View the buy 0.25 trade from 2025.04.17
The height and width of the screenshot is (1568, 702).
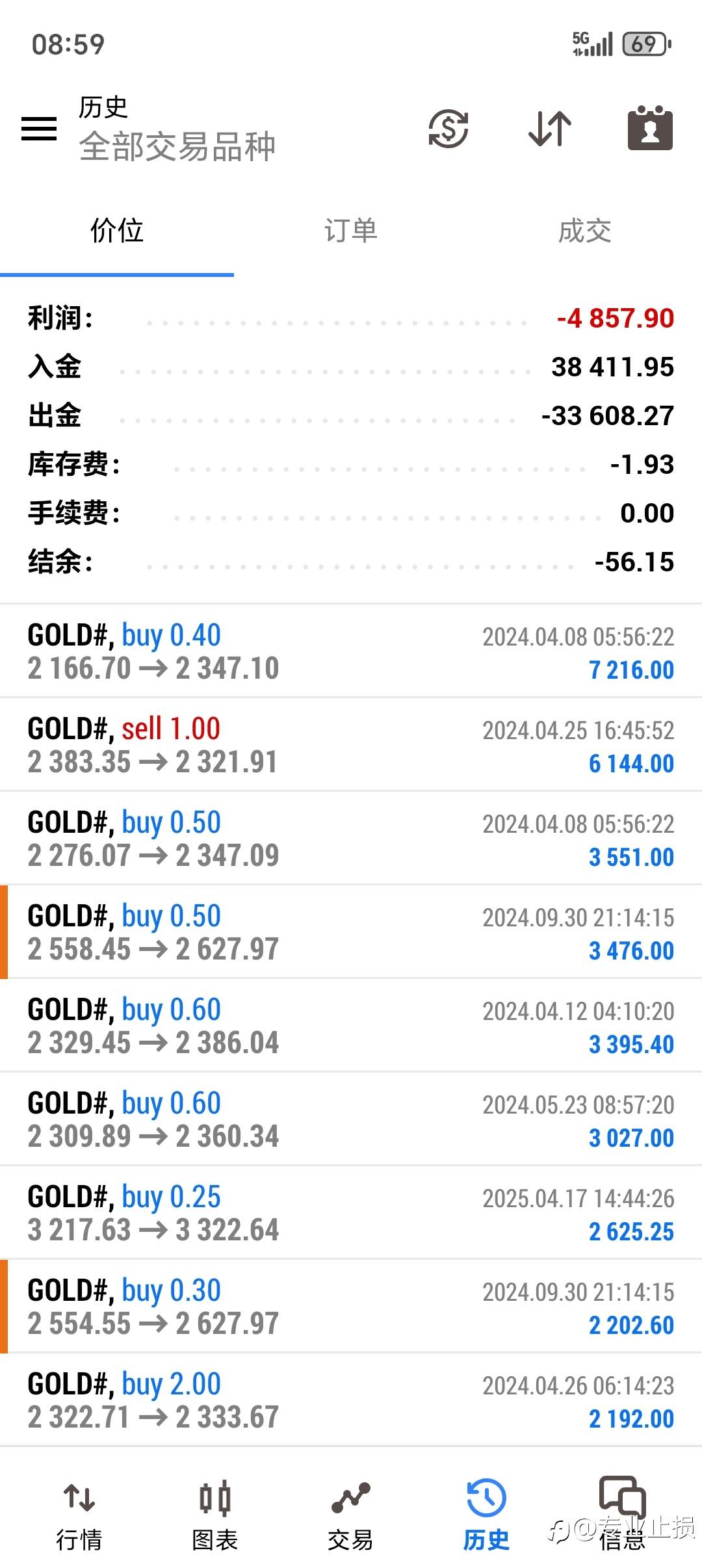(351, 1212)
